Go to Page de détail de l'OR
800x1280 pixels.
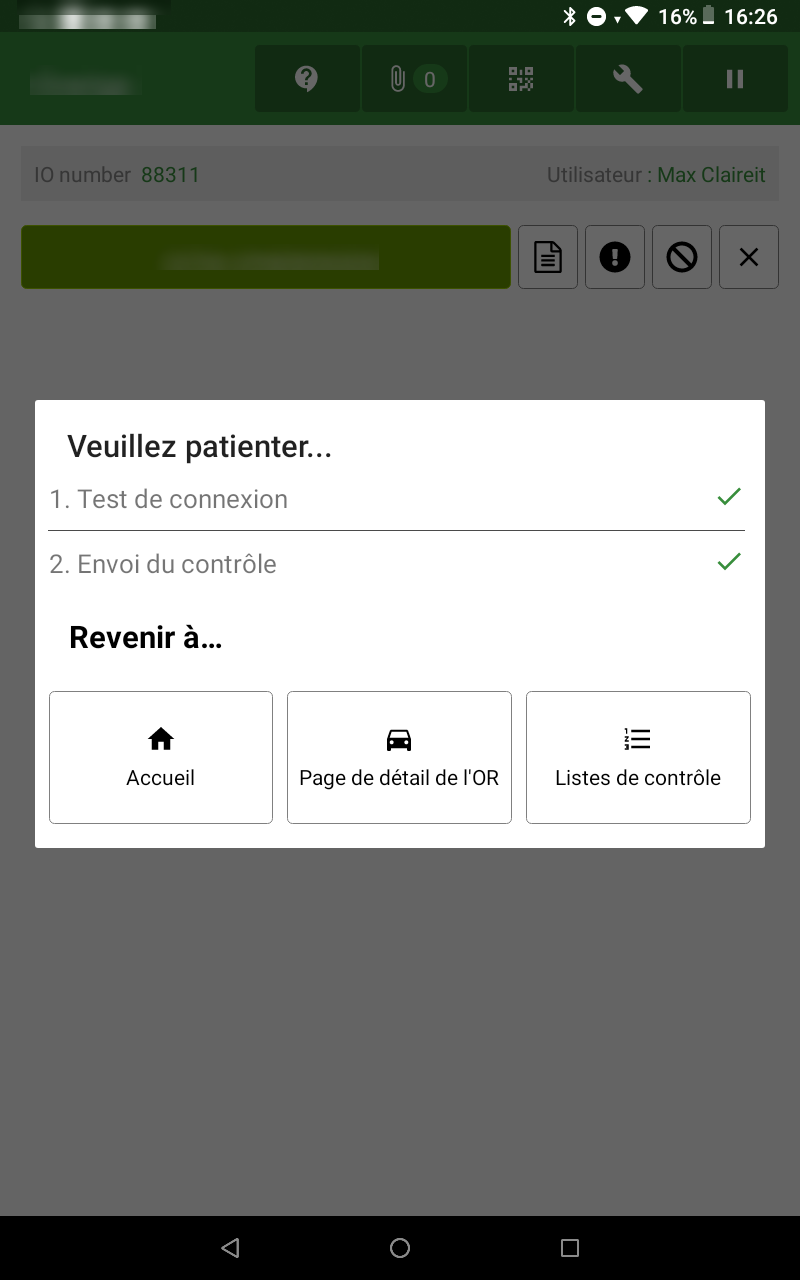coord(399,757)
